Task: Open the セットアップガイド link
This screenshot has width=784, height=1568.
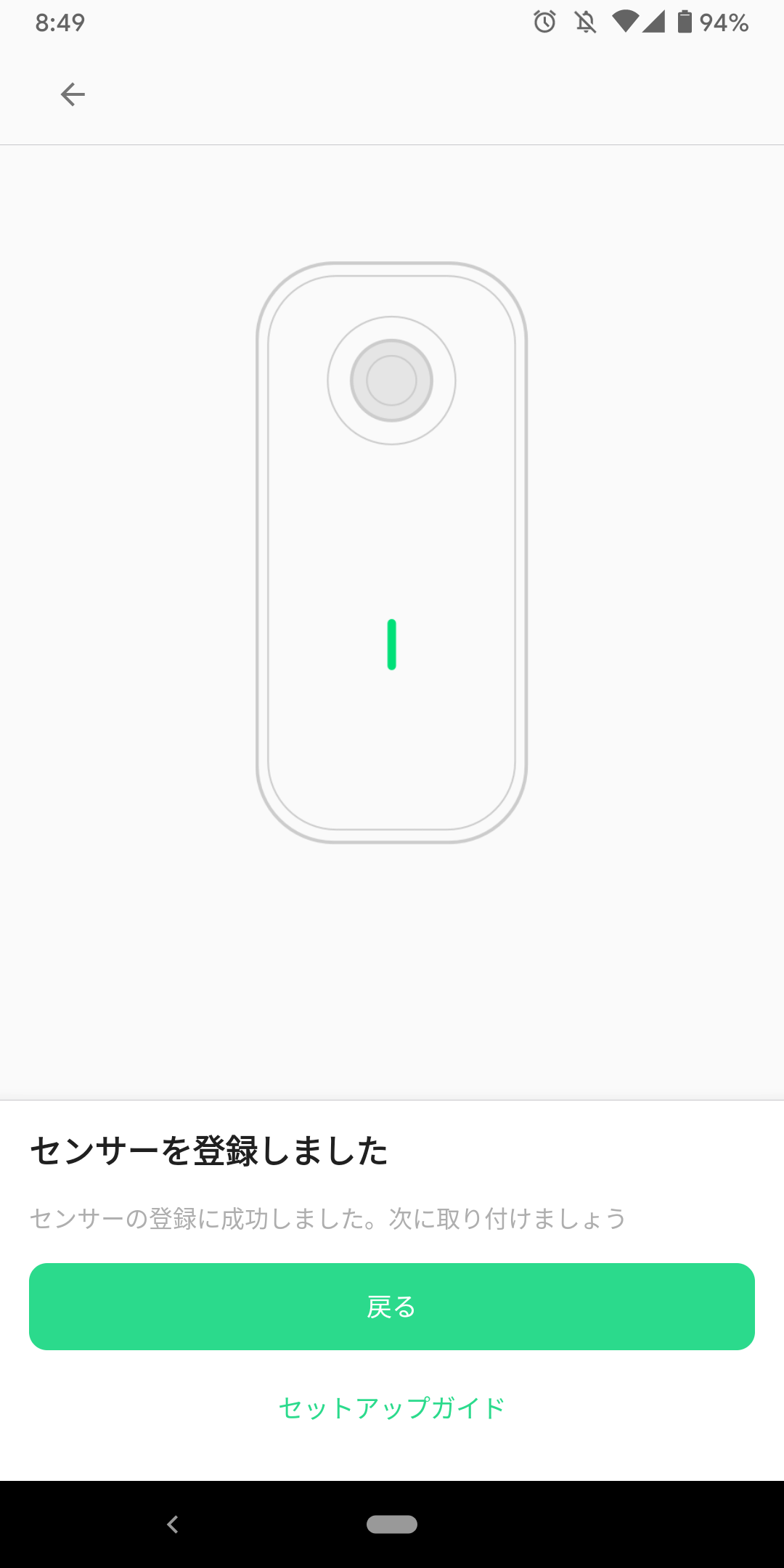Action: click(x=392, y=1408)
